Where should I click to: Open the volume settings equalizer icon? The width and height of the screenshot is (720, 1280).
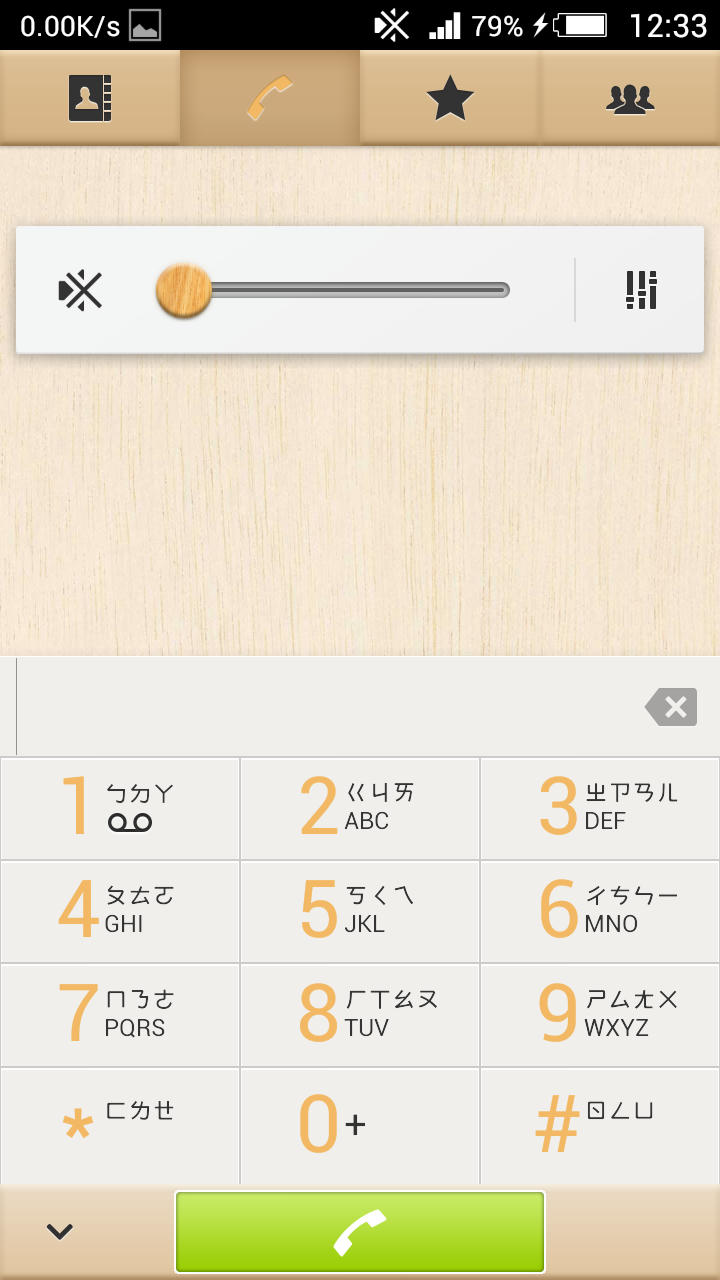click(641, 290)
